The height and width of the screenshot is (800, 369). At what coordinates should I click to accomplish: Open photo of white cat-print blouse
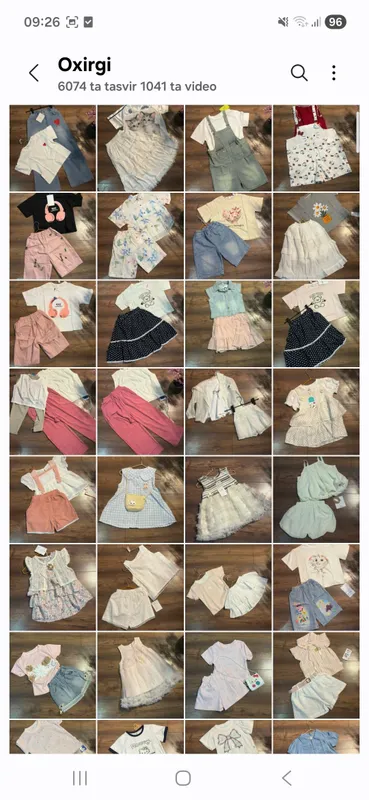(x=140, y=148)
